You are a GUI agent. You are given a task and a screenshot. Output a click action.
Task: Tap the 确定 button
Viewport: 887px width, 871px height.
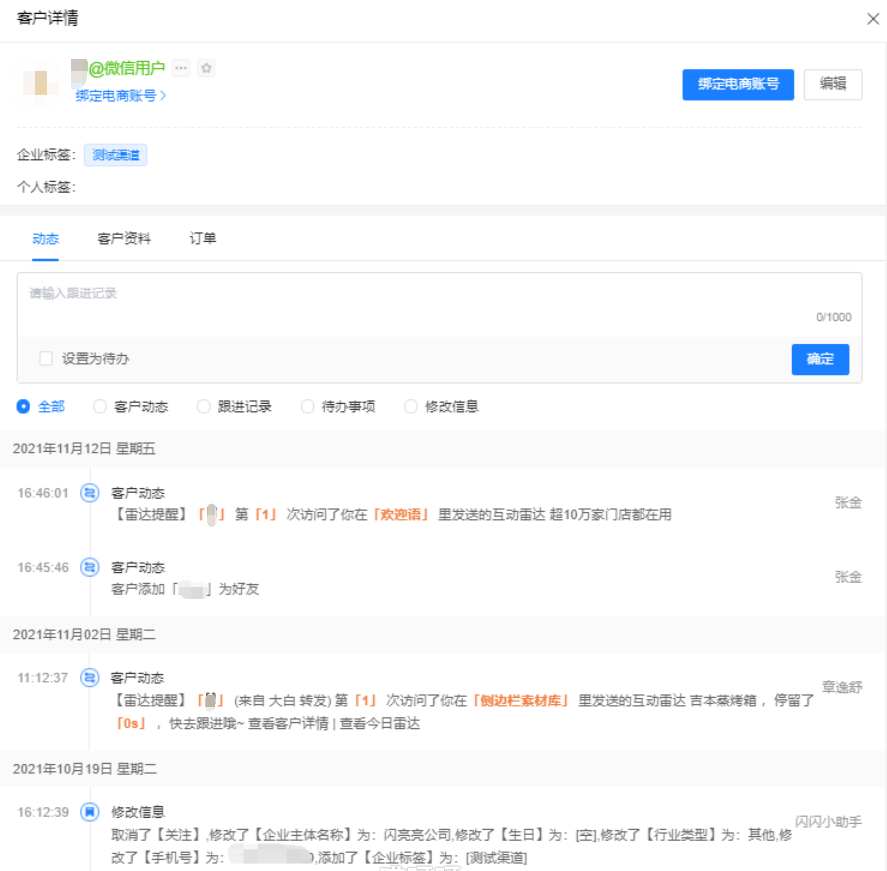[x=819, y=359]
